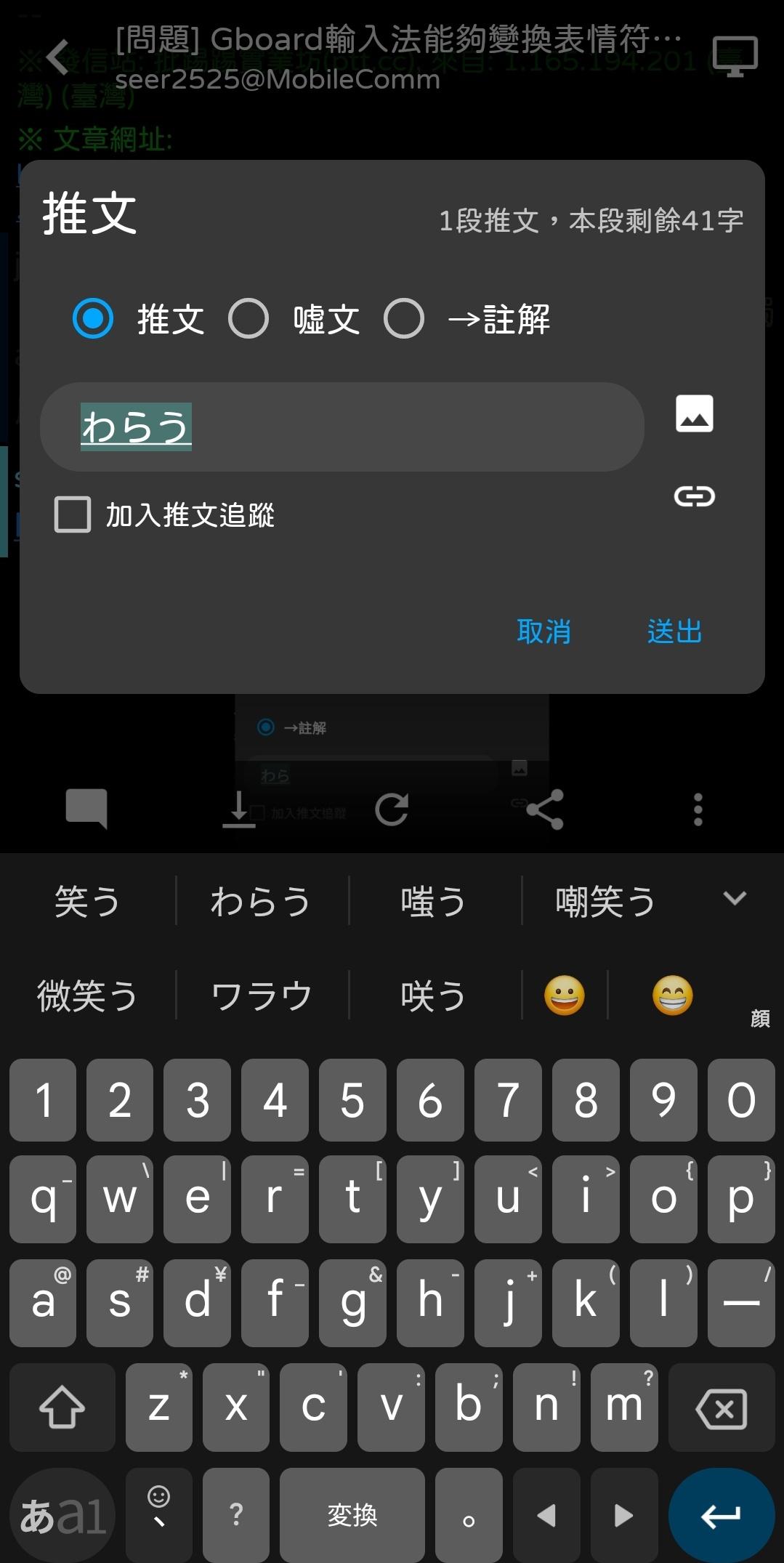Choose the 噓文 radio option
Image resolution: width=784 pixels, height=1563 pixels.
(x=248, y=318)
